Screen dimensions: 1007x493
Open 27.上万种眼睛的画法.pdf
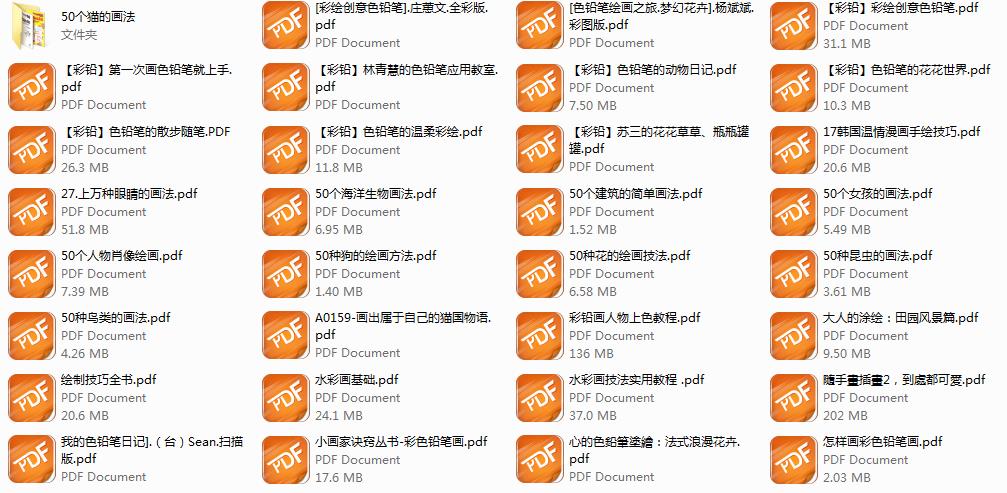pyautogui.click(x=32, y=212)
